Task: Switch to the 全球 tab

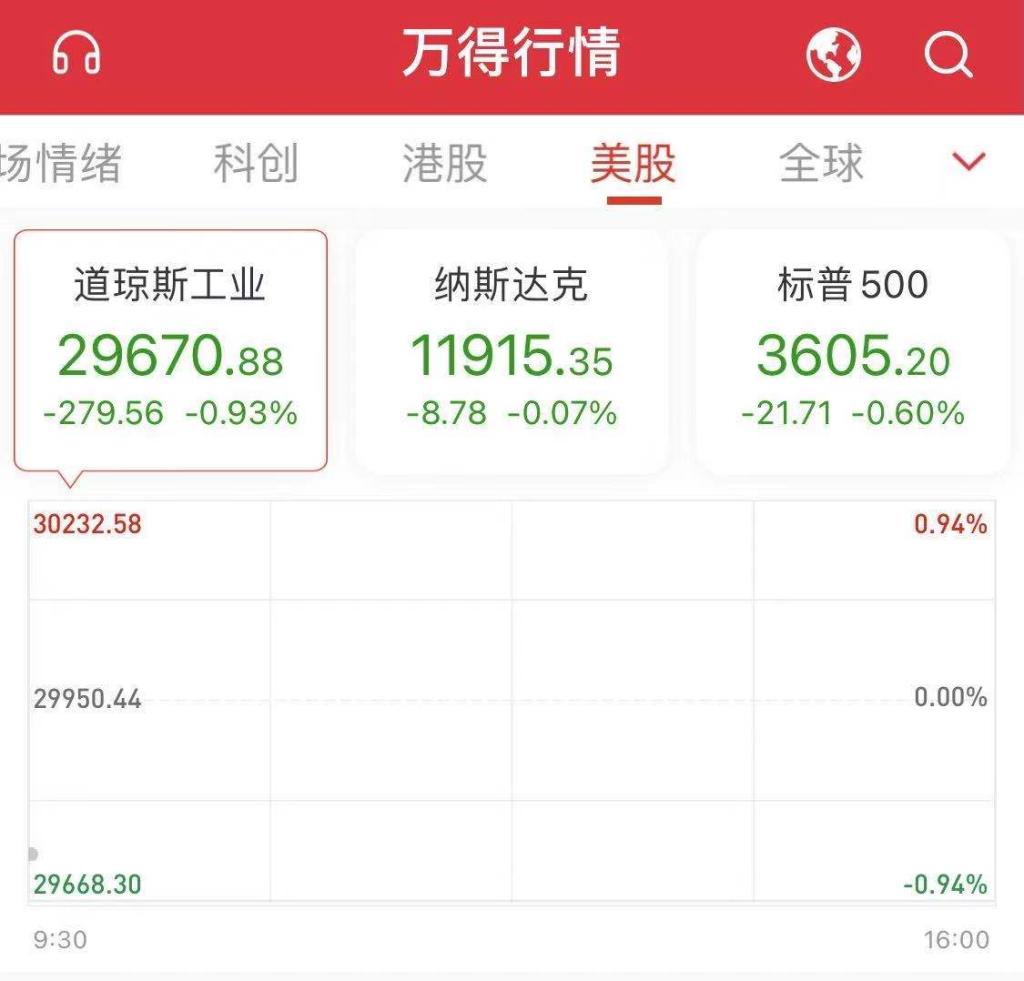Action: pyautogui.click(x=821, y=163)
